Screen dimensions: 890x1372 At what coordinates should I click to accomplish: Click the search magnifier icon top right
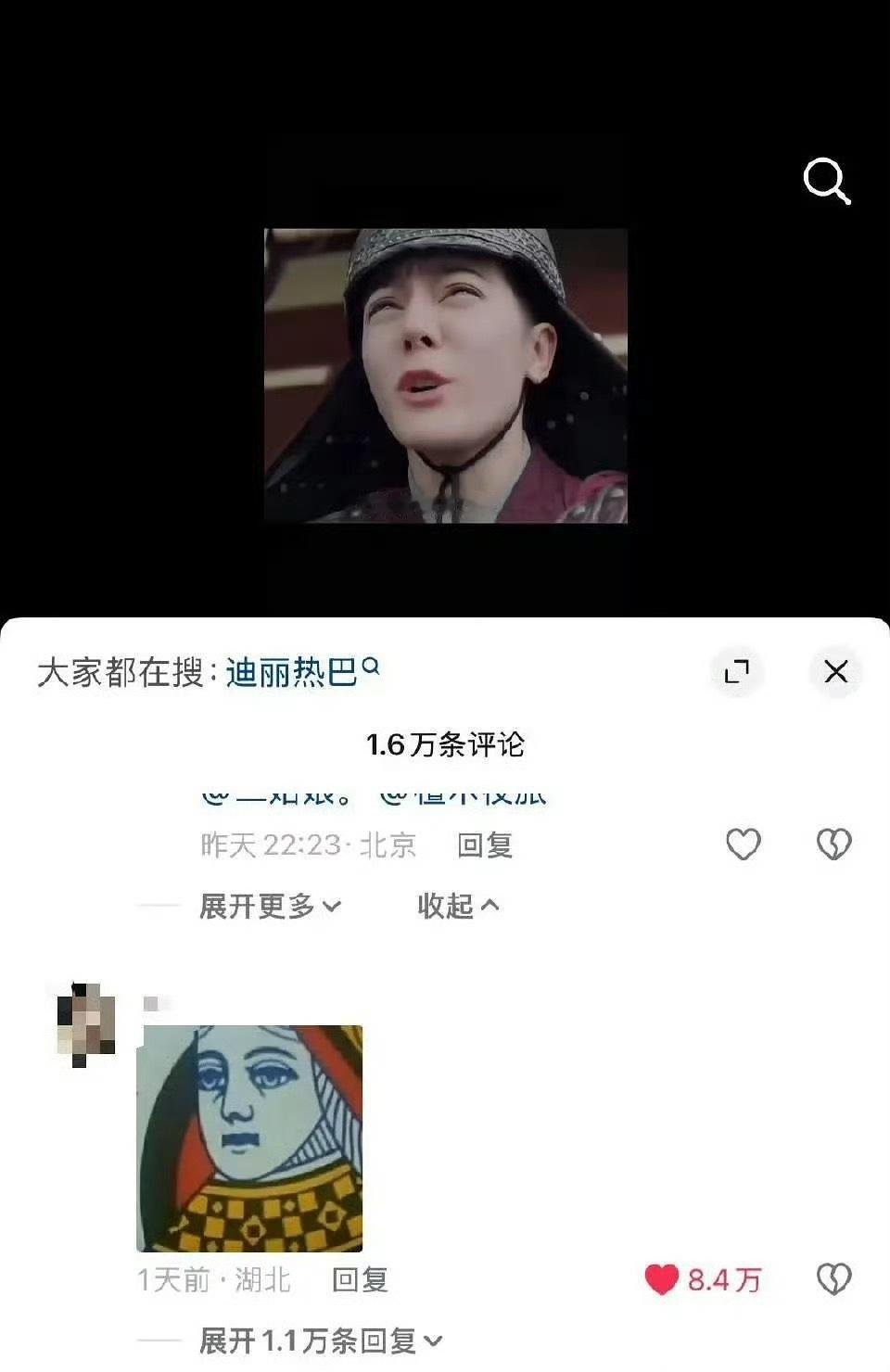pyautogui.click(x=826, y=180)
